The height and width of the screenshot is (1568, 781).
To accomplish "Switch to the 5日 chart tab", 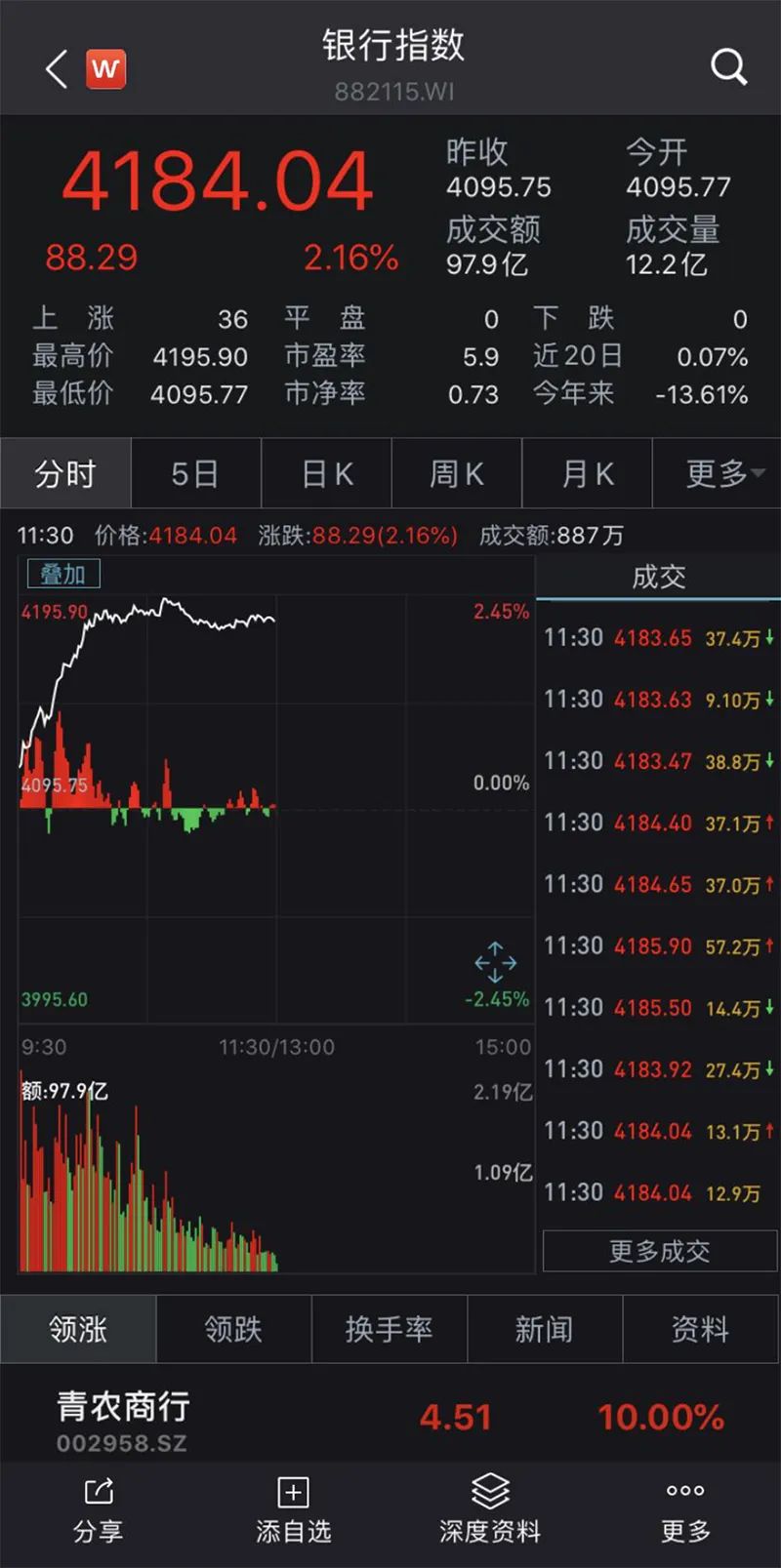I will pos(195,474).
